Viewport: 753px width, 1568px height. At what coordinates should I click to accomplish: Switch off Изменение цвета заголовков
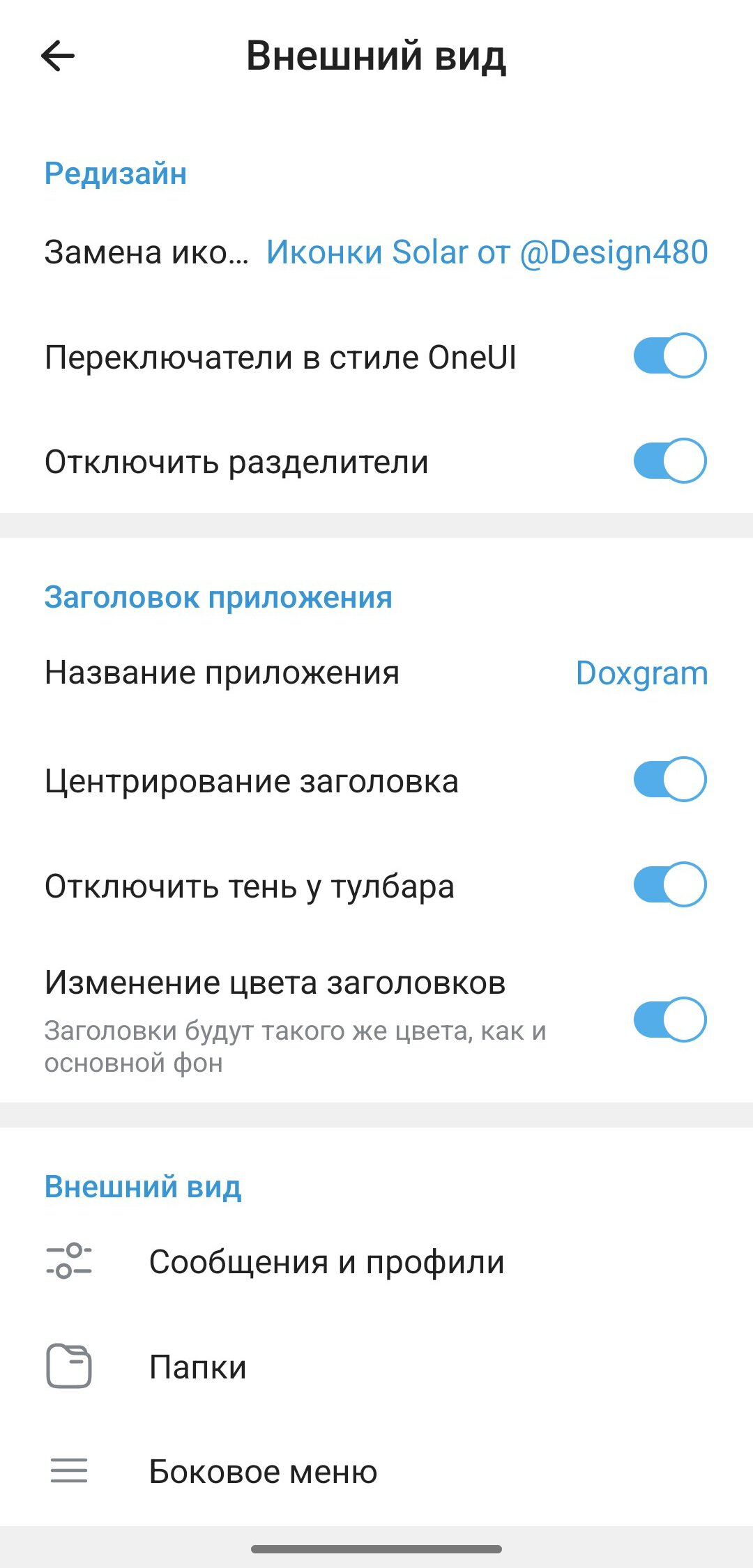tap(669, 1020)
